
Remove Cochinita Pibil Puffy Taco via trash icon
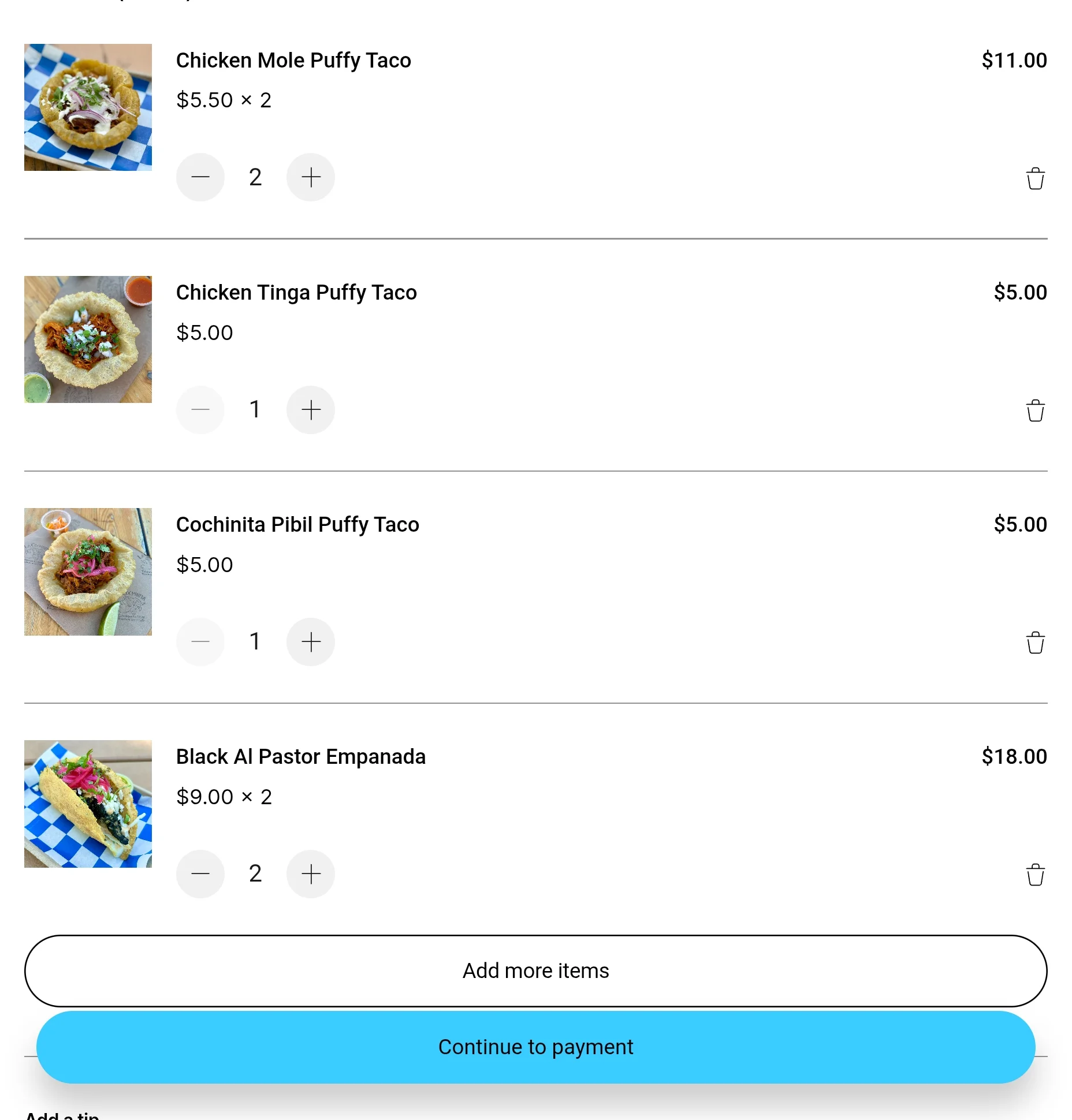[x=1035, y=643]
